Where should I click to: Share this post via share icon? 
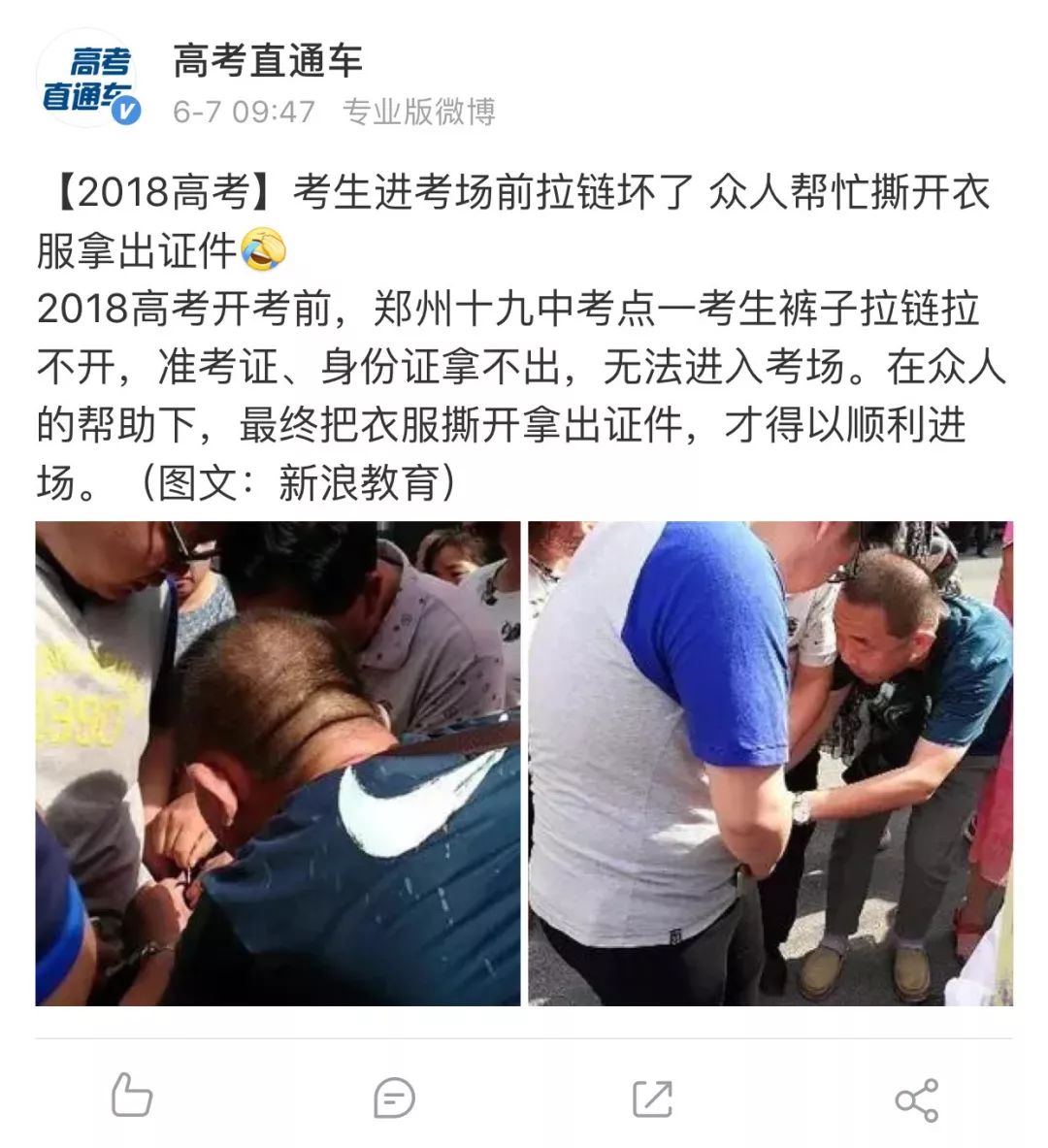coord(916,1099)
